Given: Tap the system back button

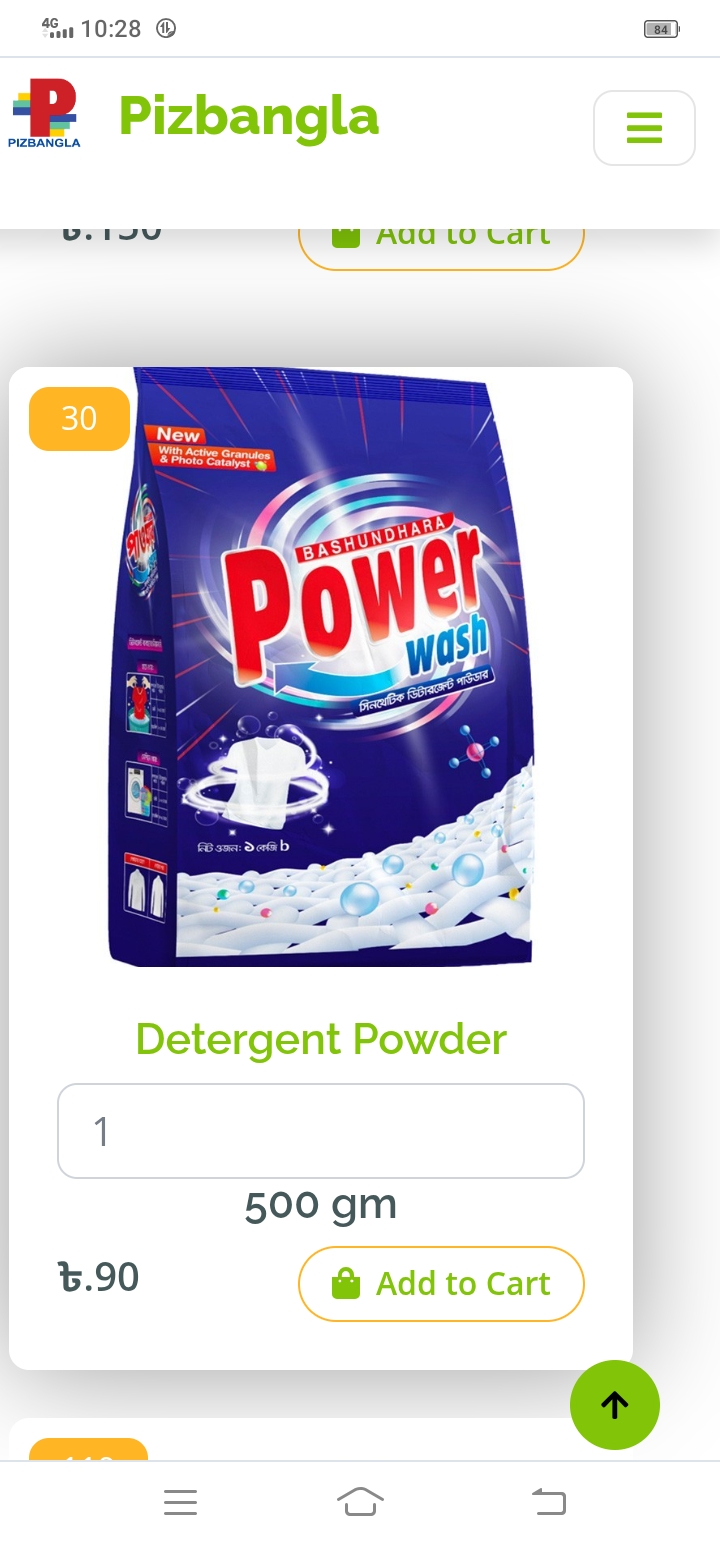Looking at the screenshot, I should [x=548, y=1502].
